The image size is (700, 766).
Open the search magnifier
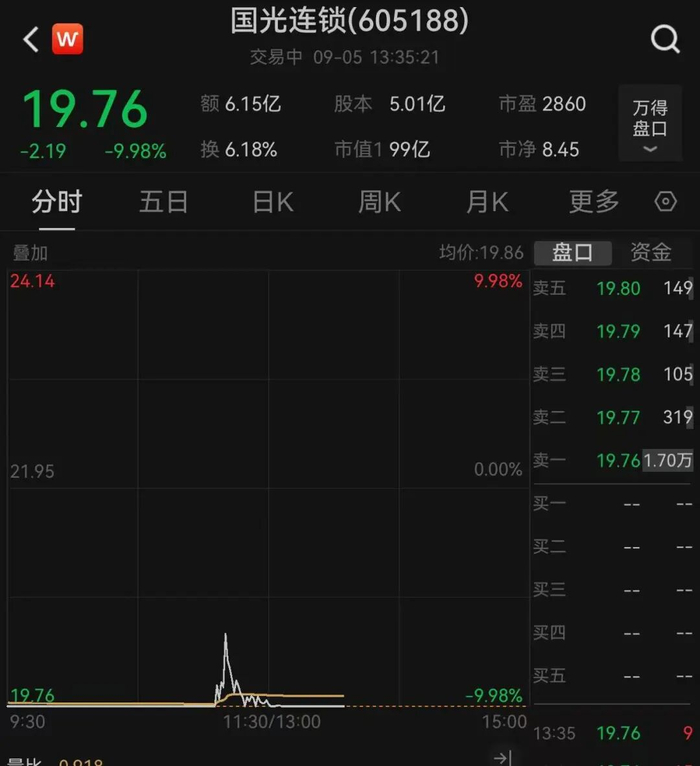tap(665, 40)
